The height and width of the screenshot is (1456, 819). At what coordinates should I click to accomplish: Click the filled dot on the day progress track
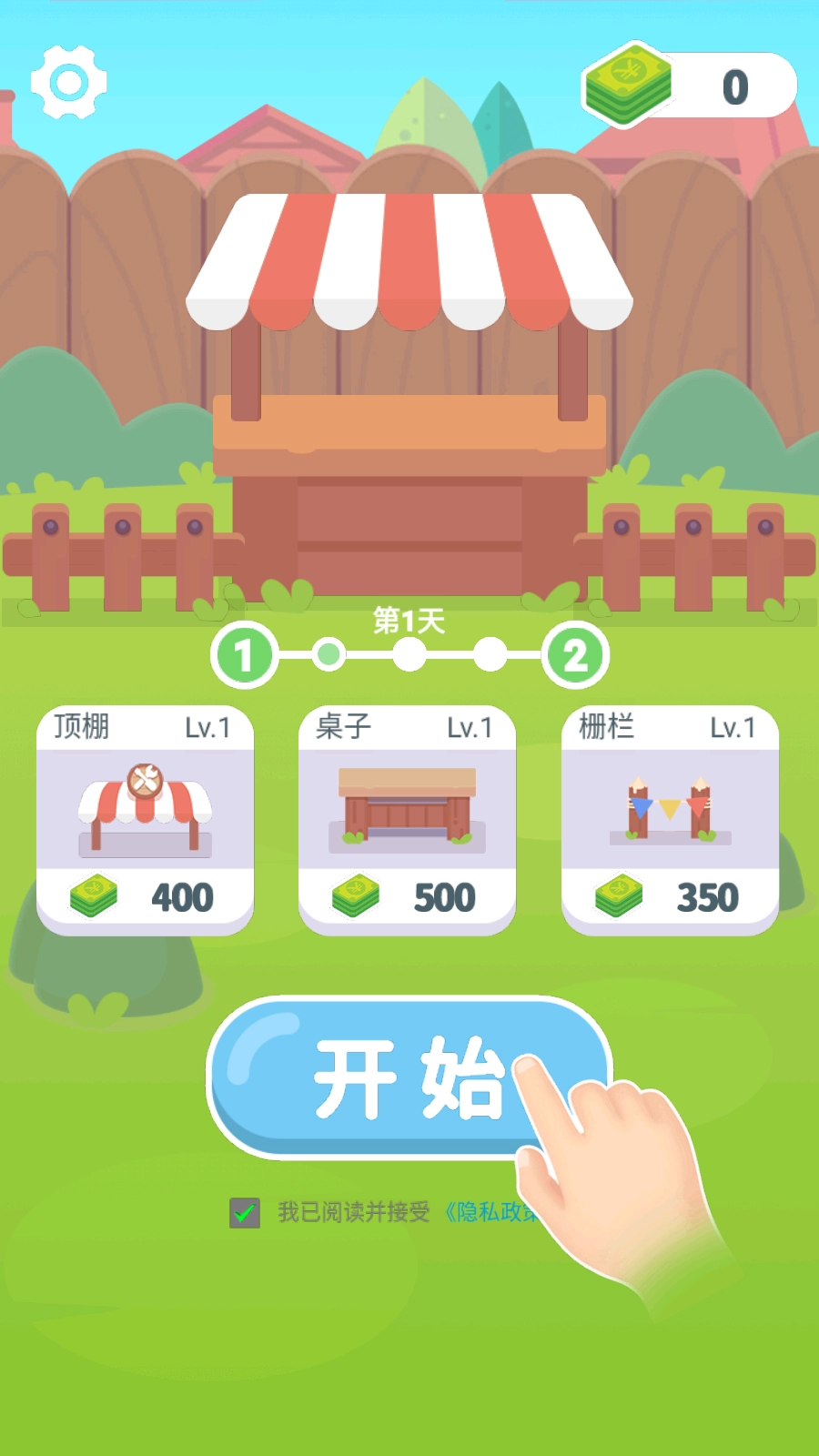(328, 654)
